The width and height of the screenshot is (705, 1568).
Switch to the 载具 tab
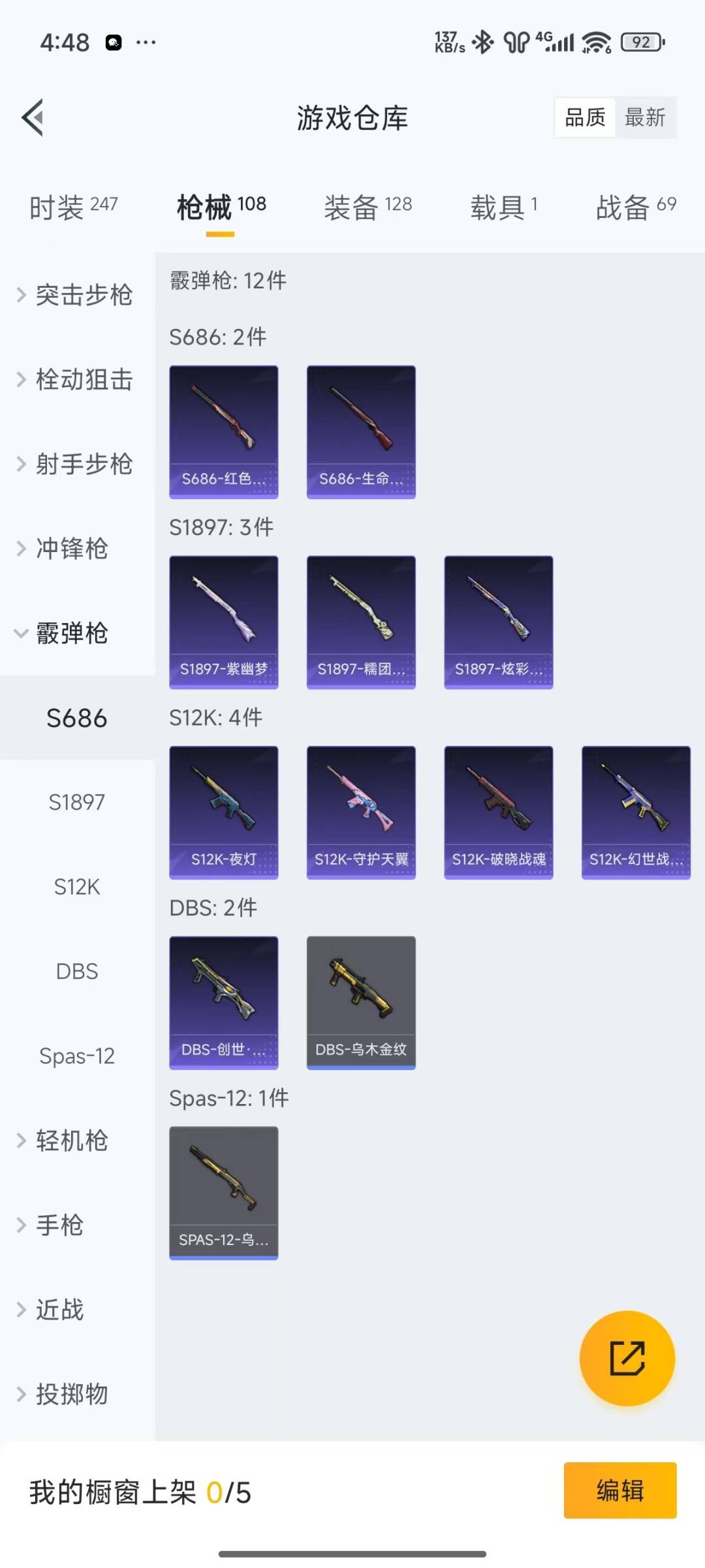click(503, 208)
